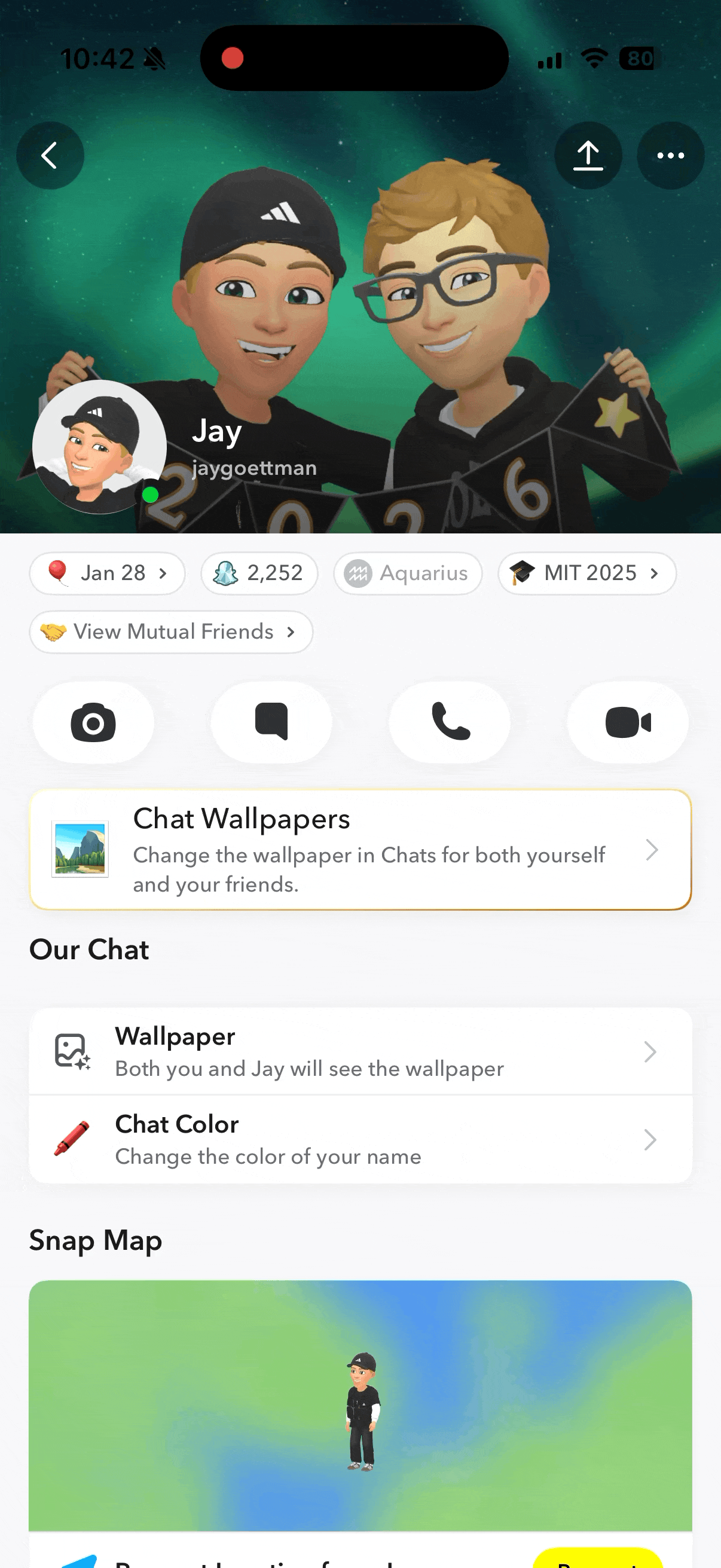721x1568 pixels.
Task: Go back using the arrow button
Action: 50,155
